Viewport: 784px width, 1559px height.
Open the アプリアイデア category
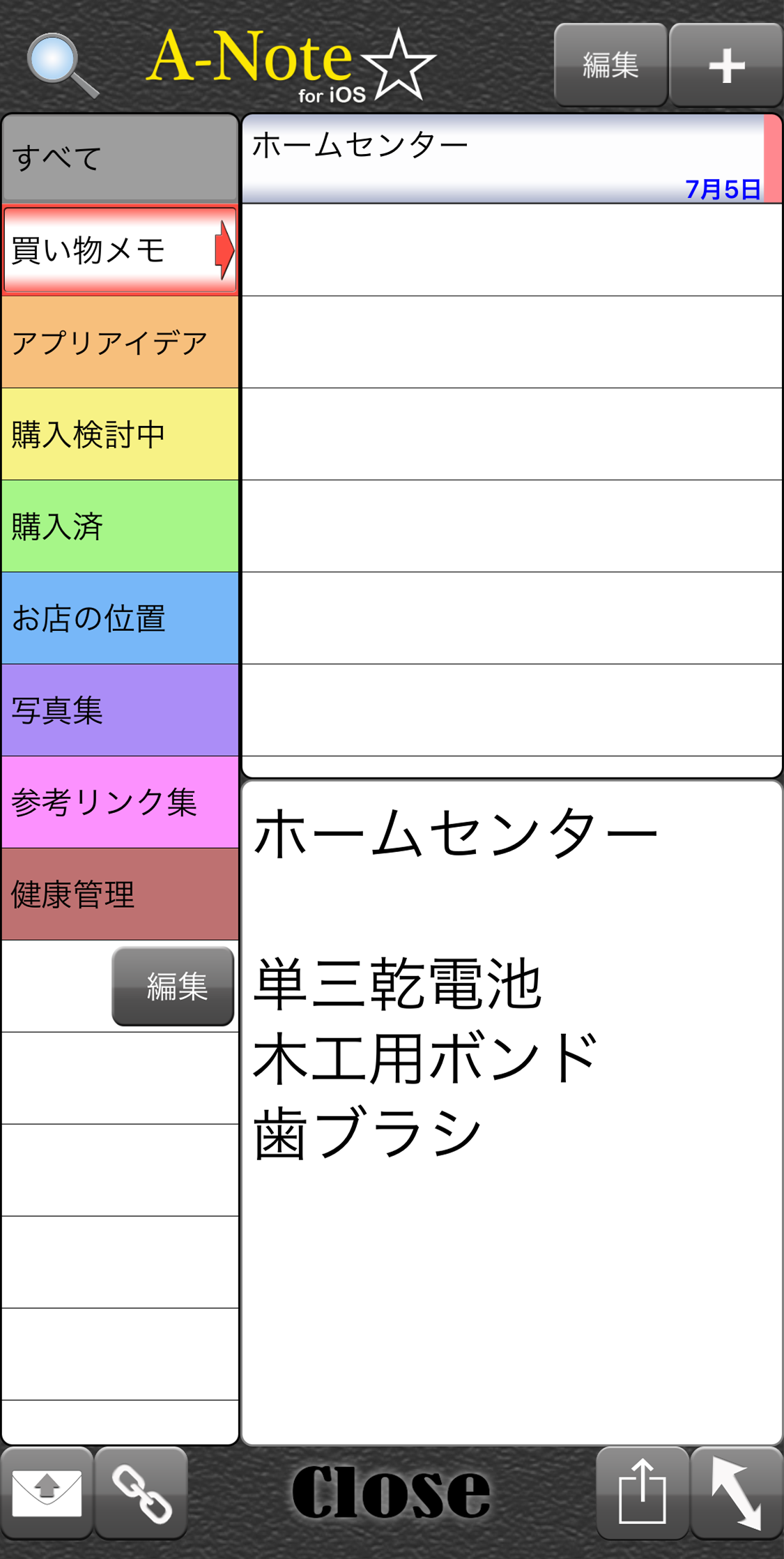121,342
